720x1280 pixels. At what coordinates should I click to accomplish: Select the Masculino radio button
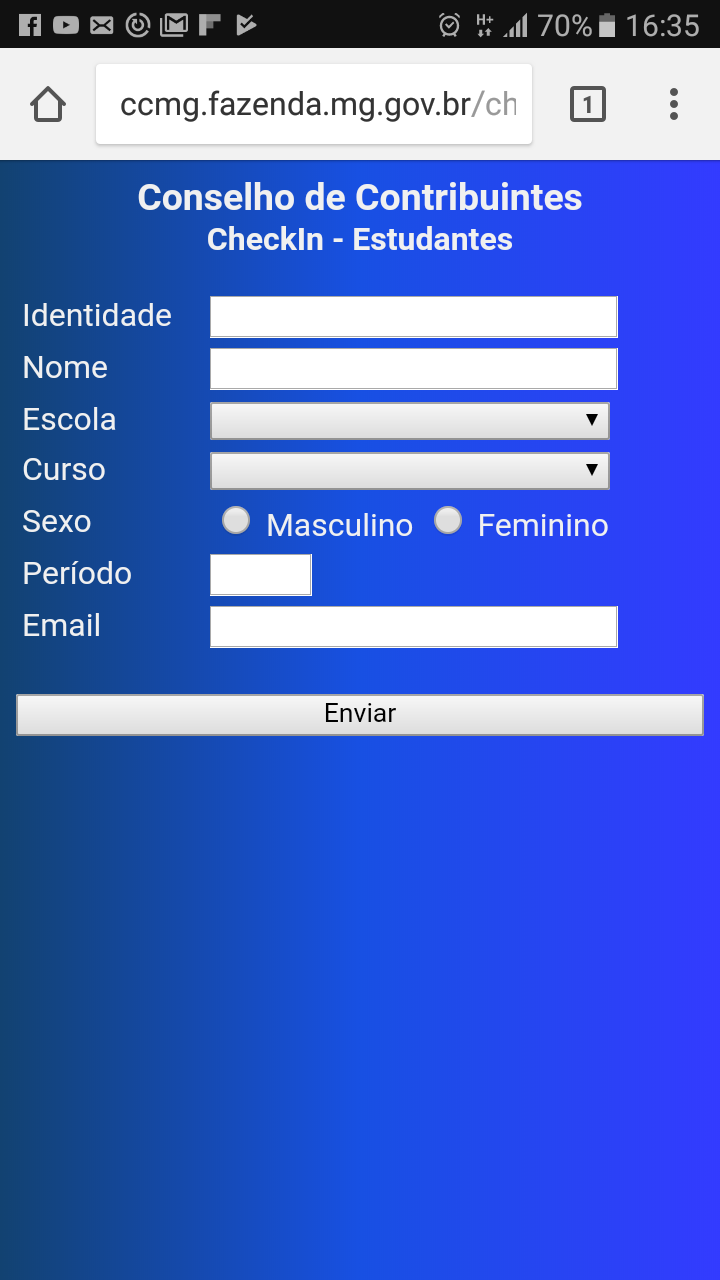click(x=236, y=520)
